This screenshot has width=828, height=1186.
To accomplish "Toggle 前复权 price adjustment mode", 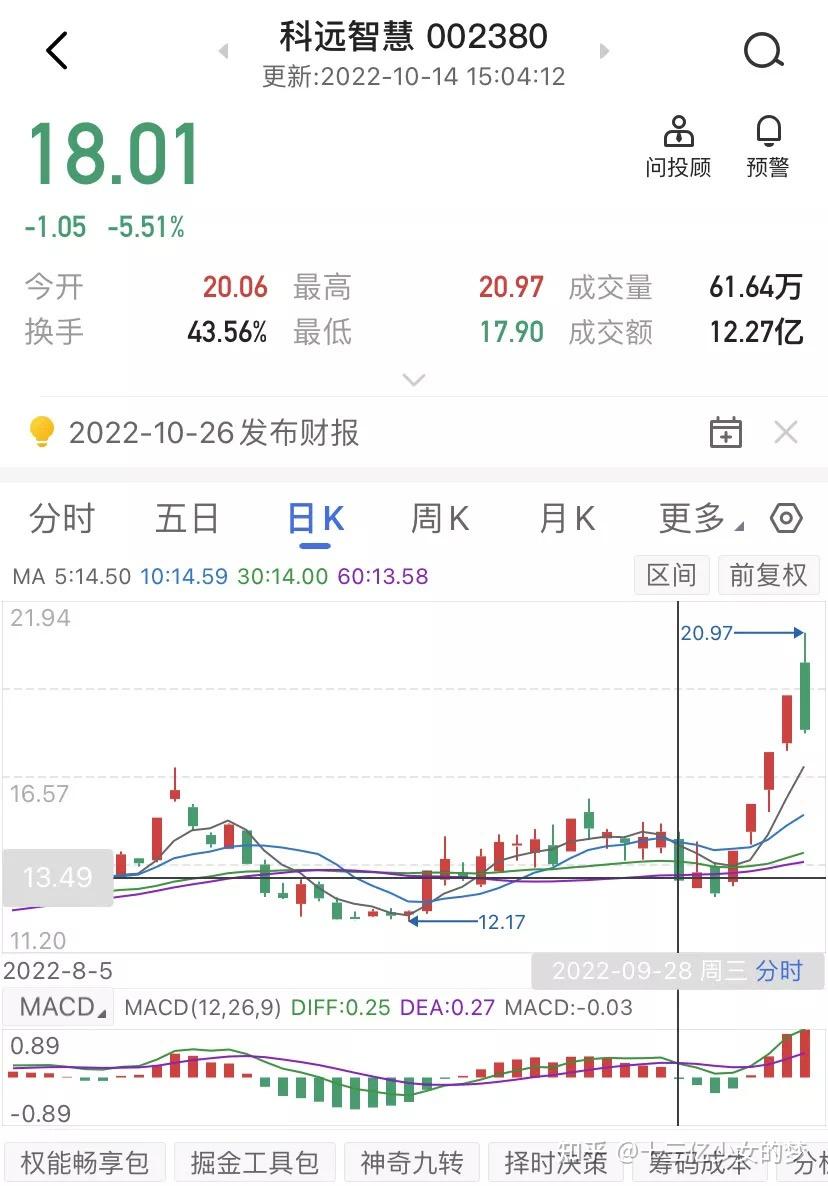I will point(768,575).
